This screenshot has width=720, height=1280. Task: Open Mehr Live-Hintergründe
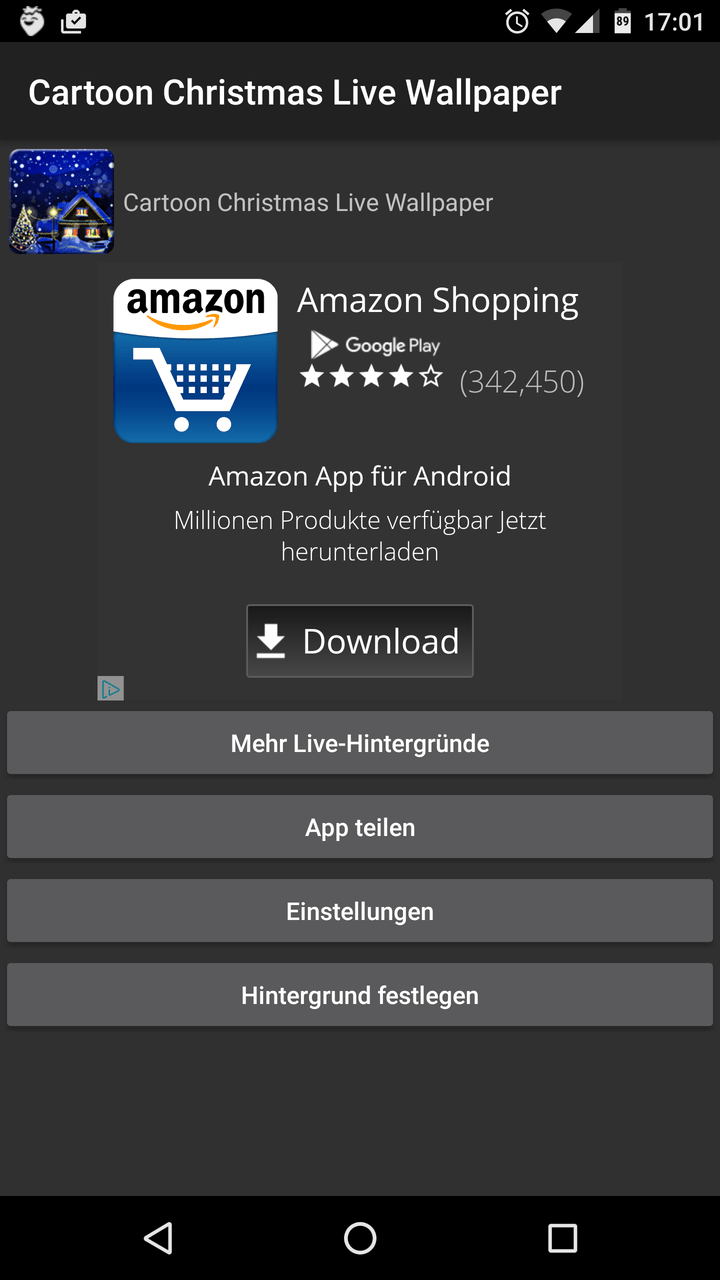click(360, 742)
